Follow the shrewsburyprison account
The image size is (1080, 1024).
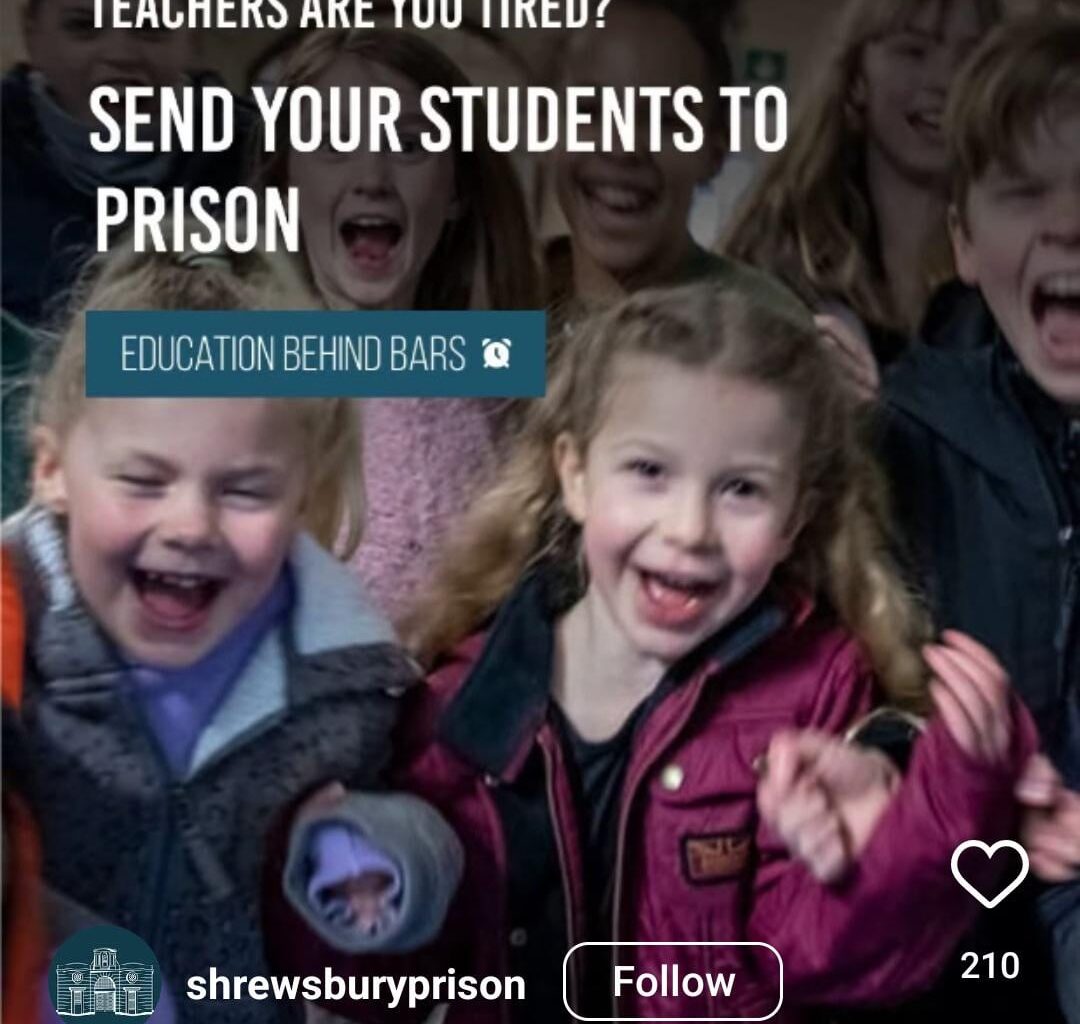(673, 982)
